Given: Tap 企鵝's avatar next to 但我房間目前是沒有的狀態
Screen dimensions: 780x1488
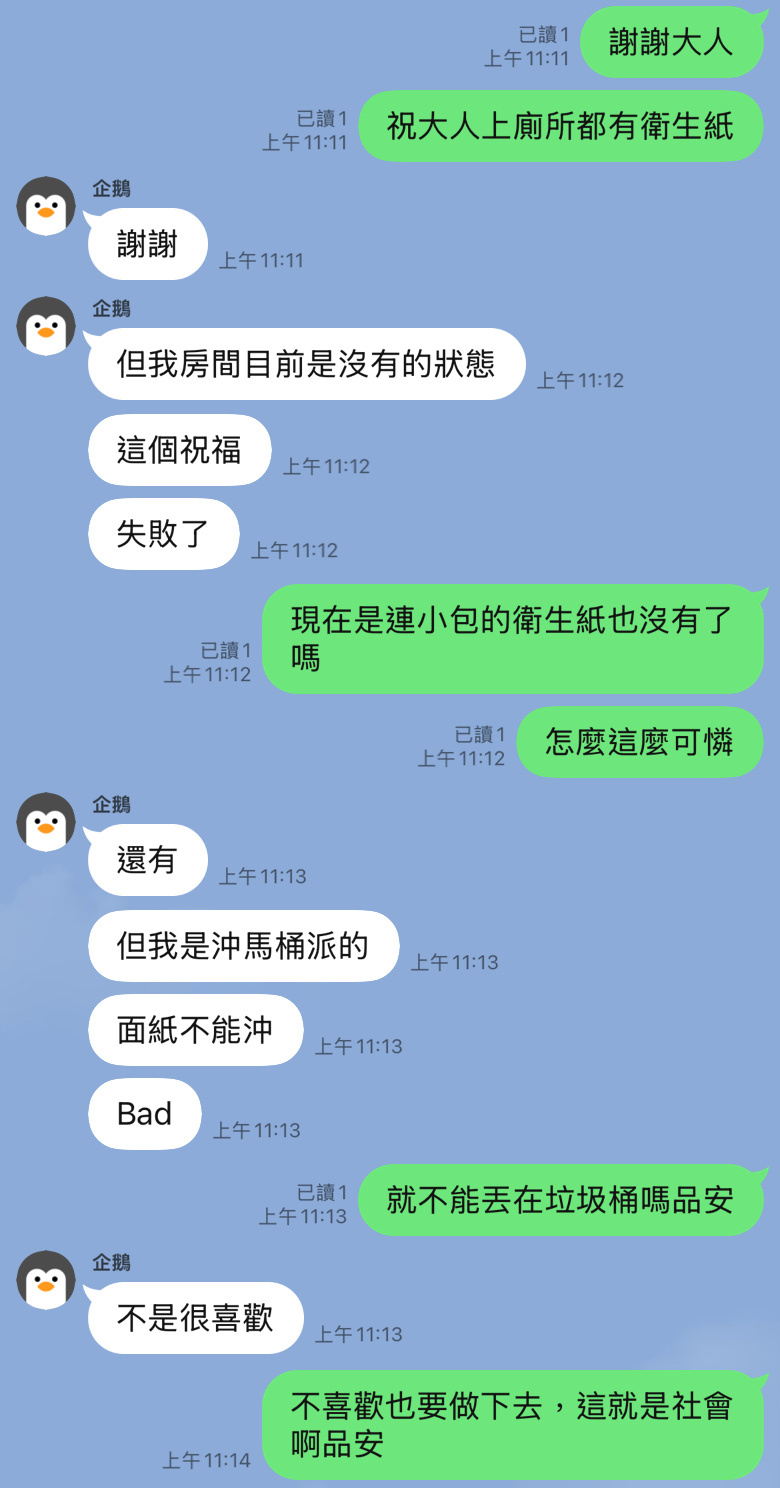Looking at the screenshot, I should click(46, 326).
